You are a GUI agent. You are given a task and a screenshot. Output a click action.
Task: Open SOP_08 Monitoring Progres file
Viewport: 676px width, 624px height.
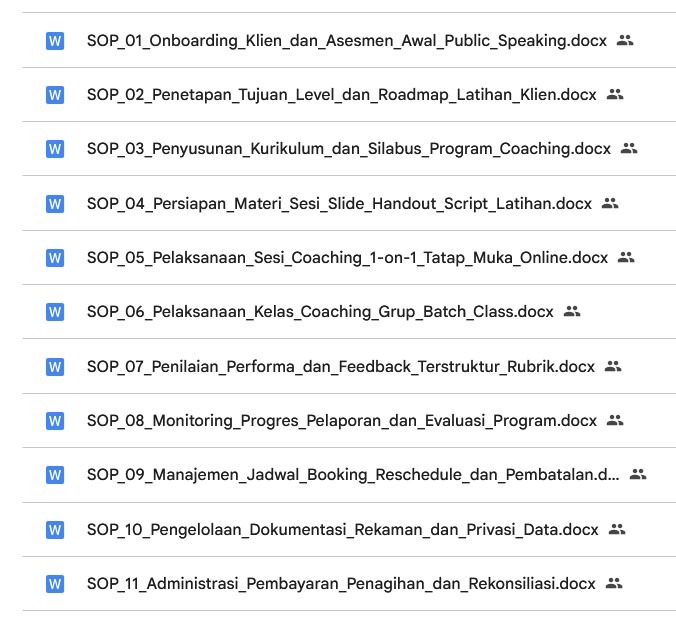click(x=340, y=421)
